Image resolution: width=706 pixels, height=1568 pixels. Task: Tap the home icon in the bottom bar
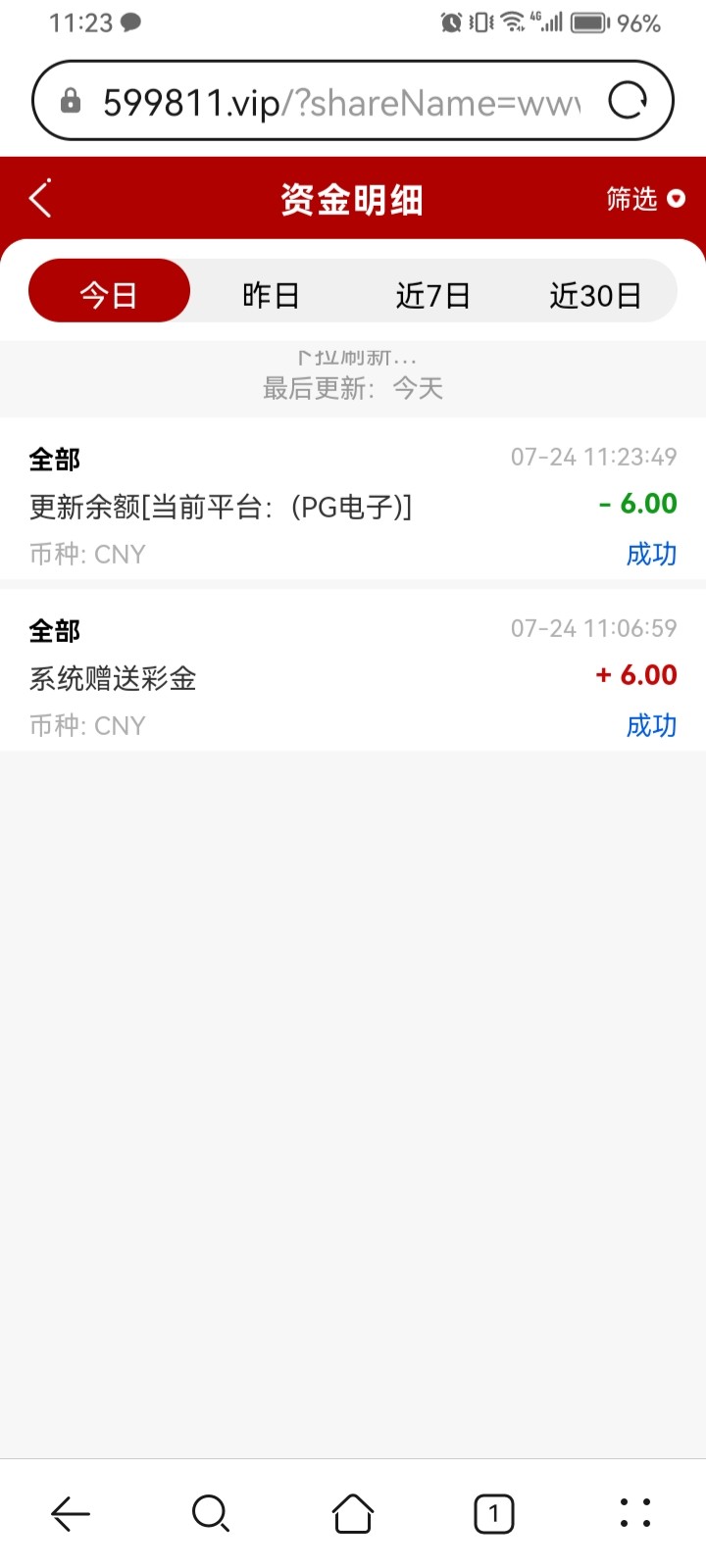(352, 1513)
